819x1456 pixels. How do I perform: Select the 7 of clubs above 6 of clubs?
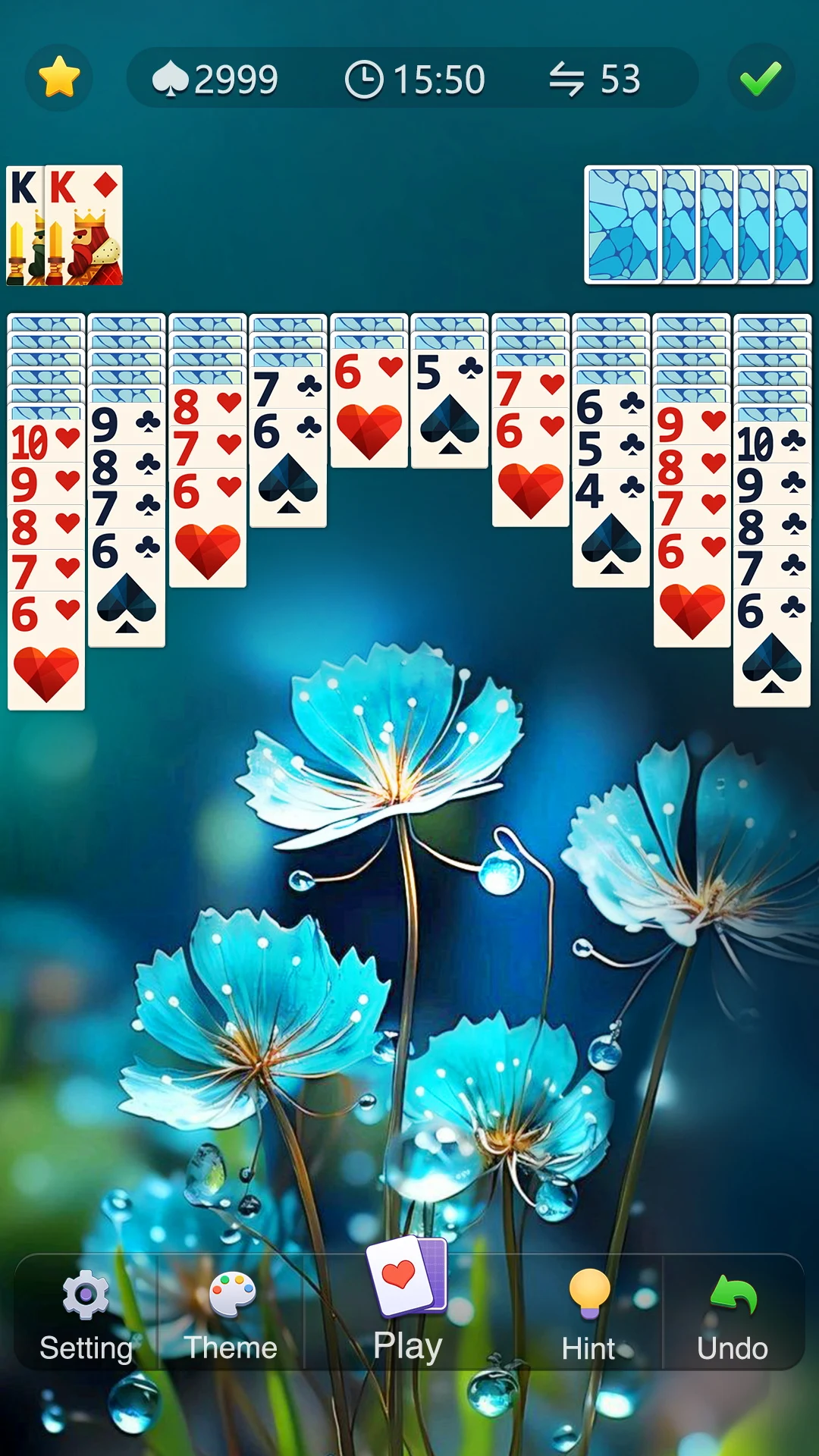(x=288, y=390)
